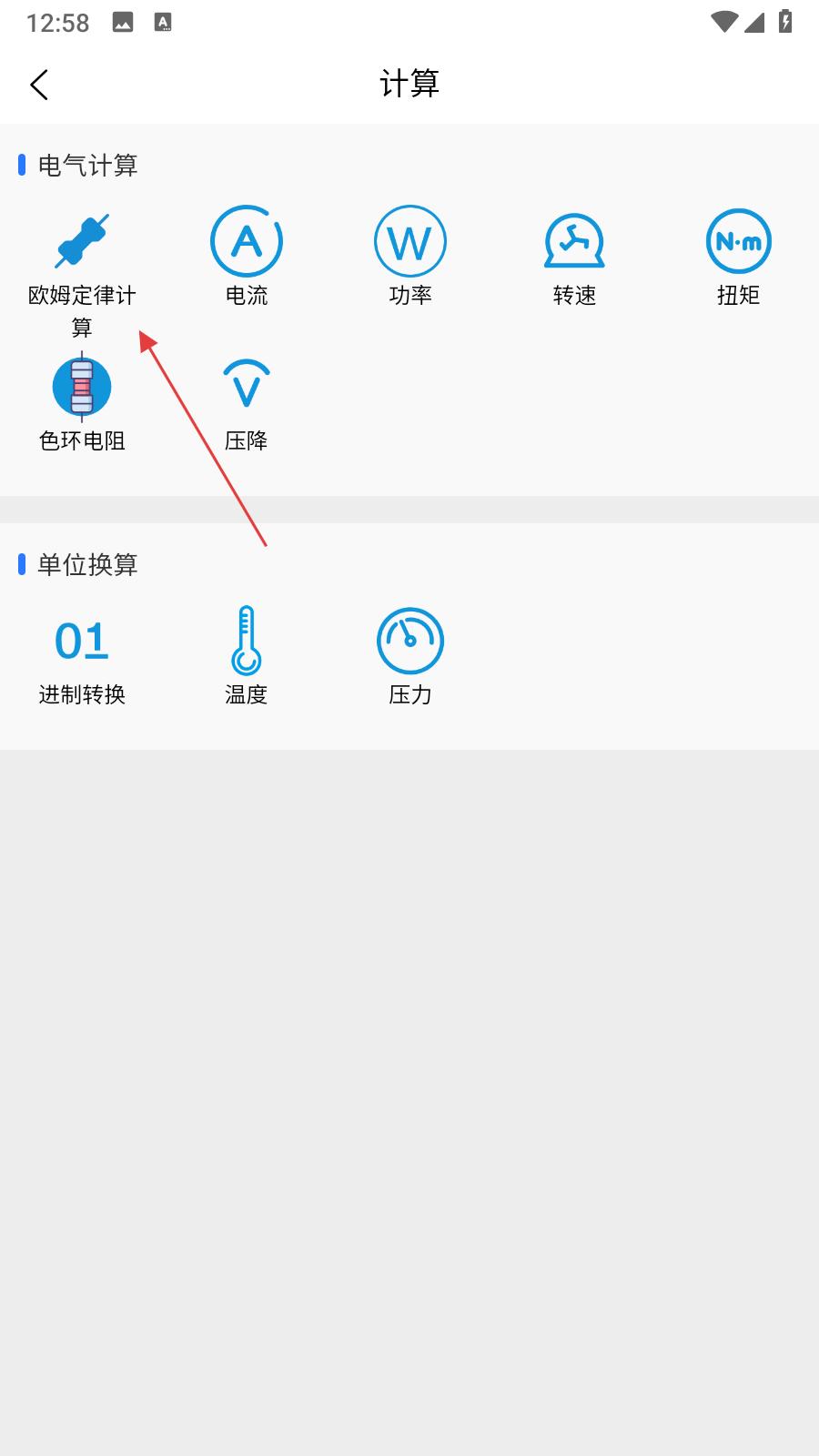Image resolution: width=819 pixels, height=1456 pixels.
Task: Choose the 压降 calculator
Action: coord(246,402)
